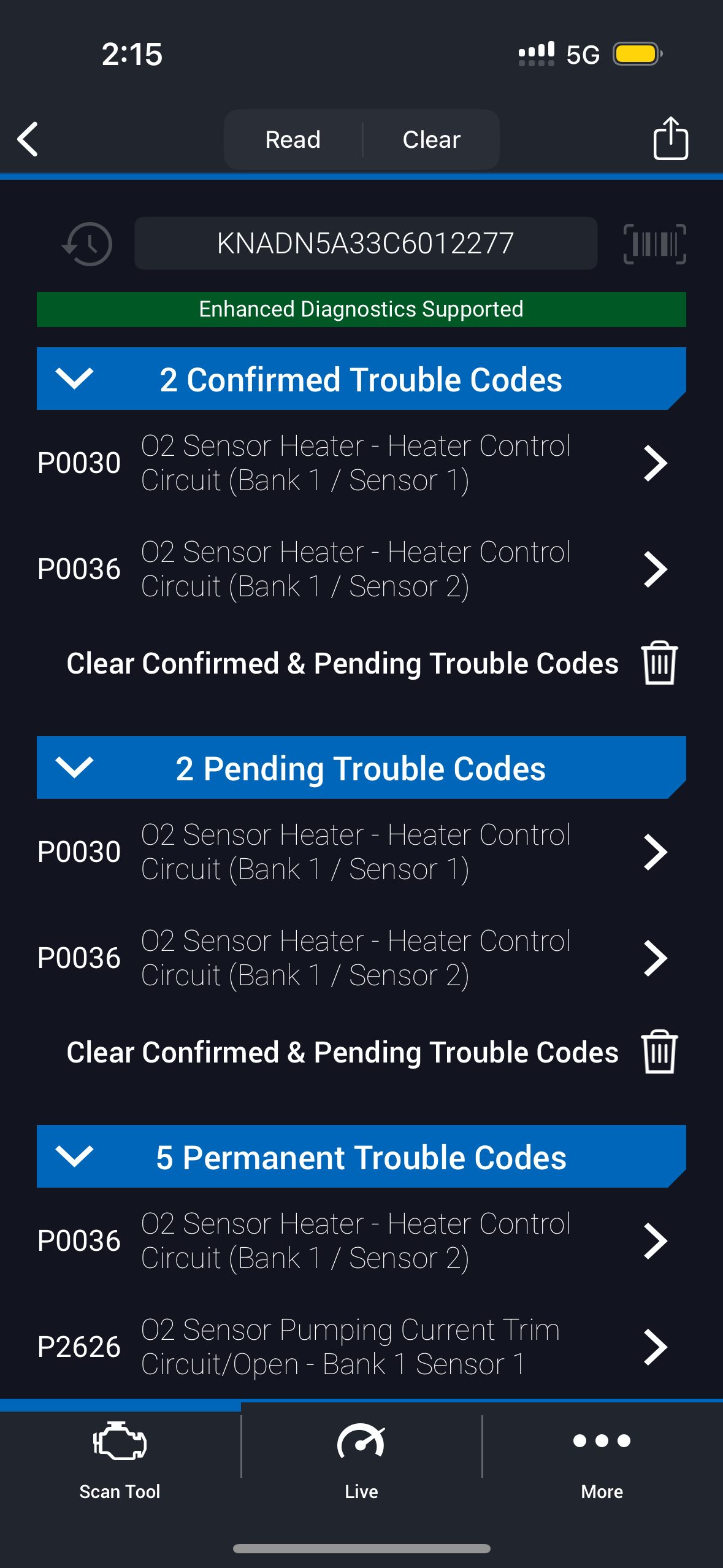Open the VIN history icon
Image resolution: width=723 pixels, height=1568 pixels.
coord(88,244)
